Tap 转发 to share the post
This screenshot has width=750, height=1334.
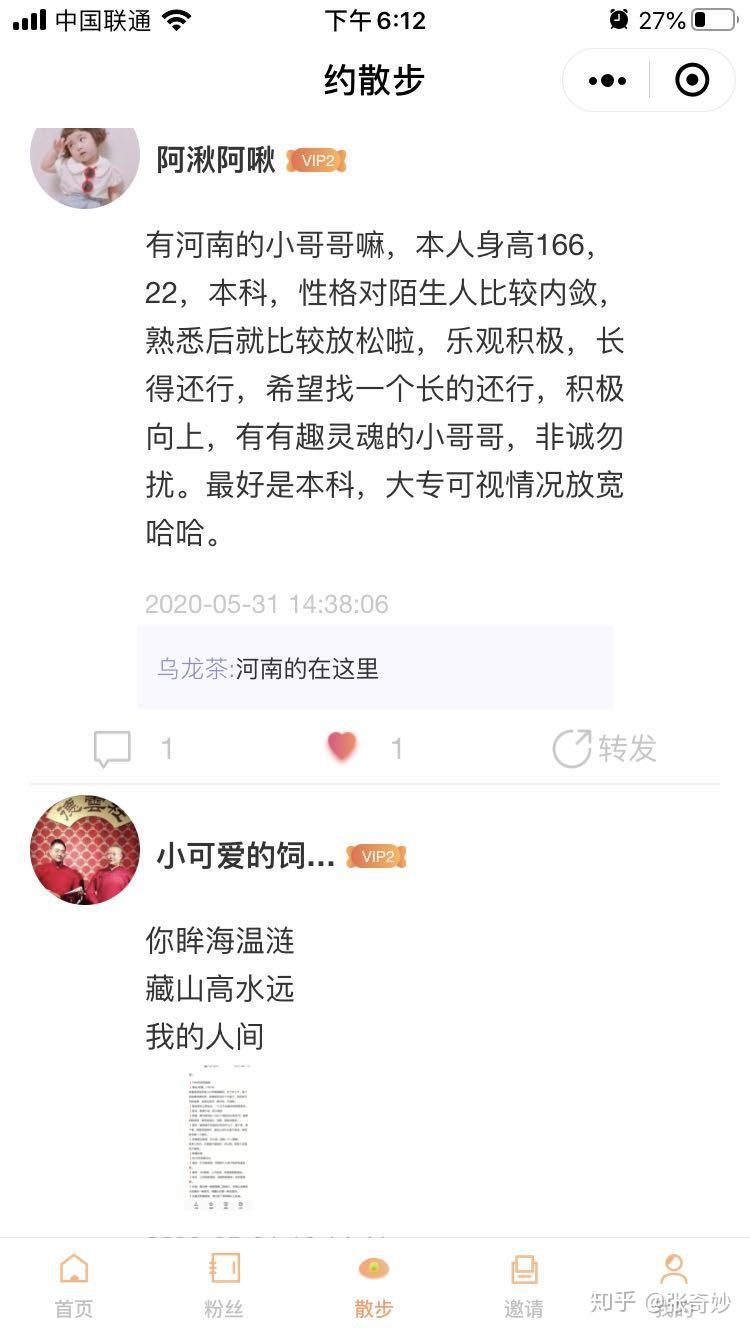click(x=604, y=748)
